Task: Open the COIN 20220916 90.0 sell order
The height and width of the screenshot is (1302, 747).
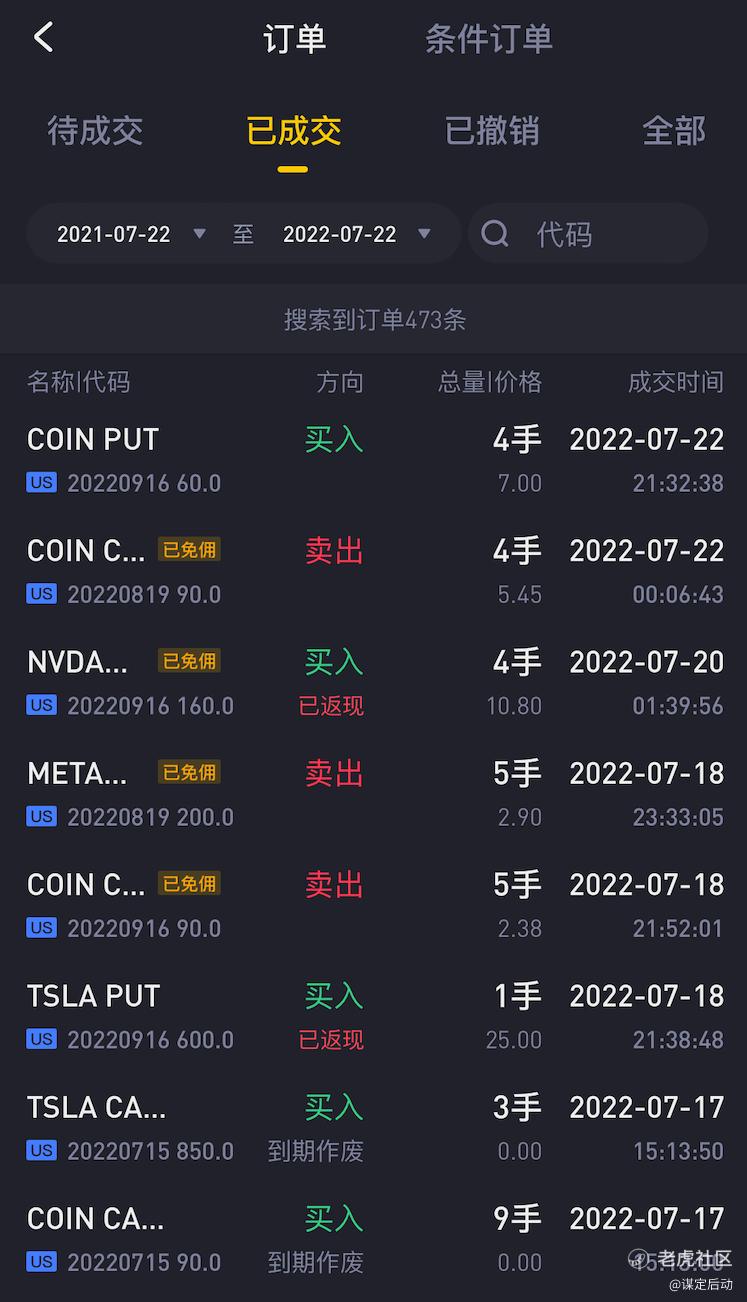Action: [373, 905]
